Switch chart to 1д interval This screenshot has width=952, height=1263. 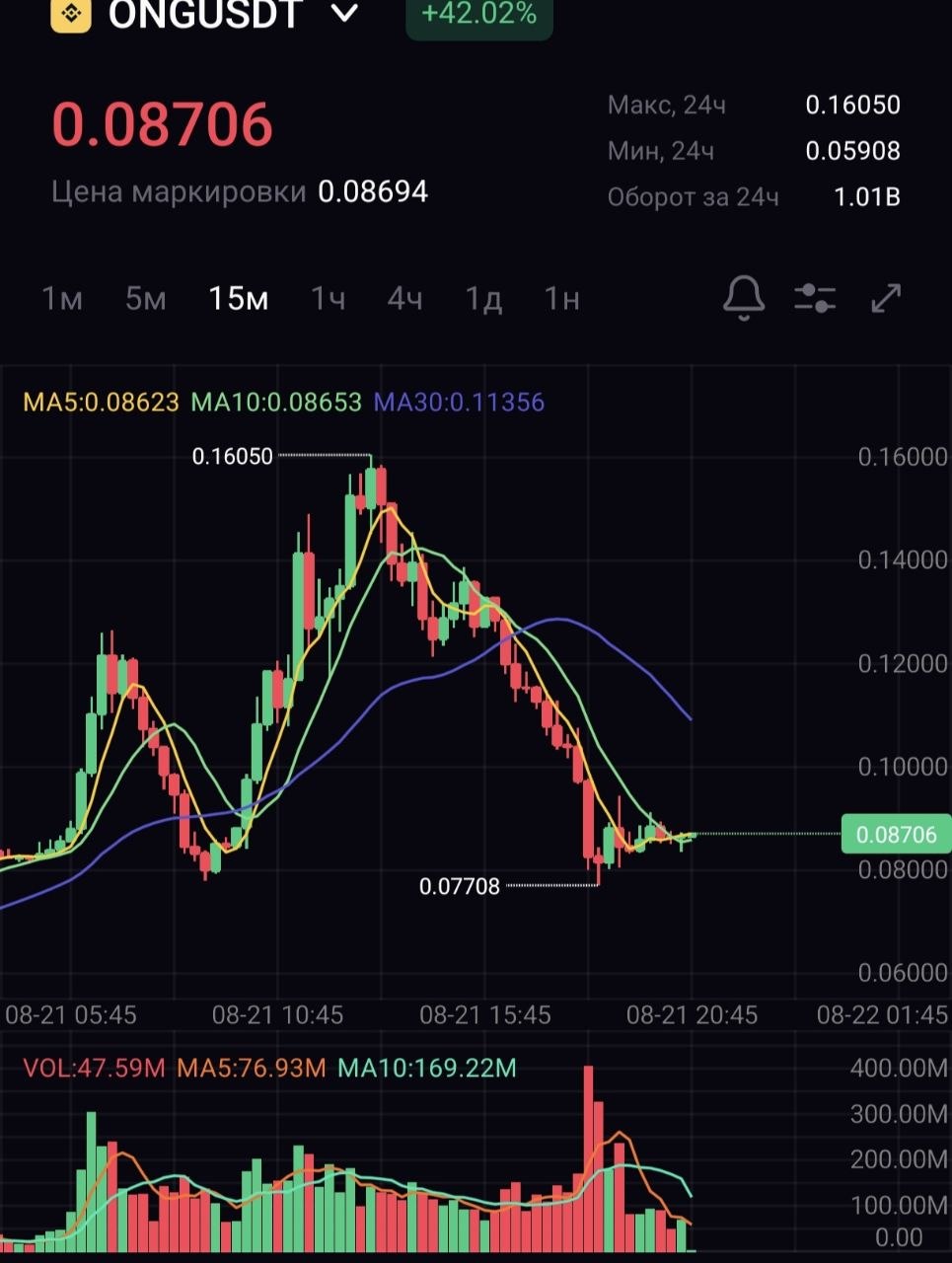(x=483, y=298)
